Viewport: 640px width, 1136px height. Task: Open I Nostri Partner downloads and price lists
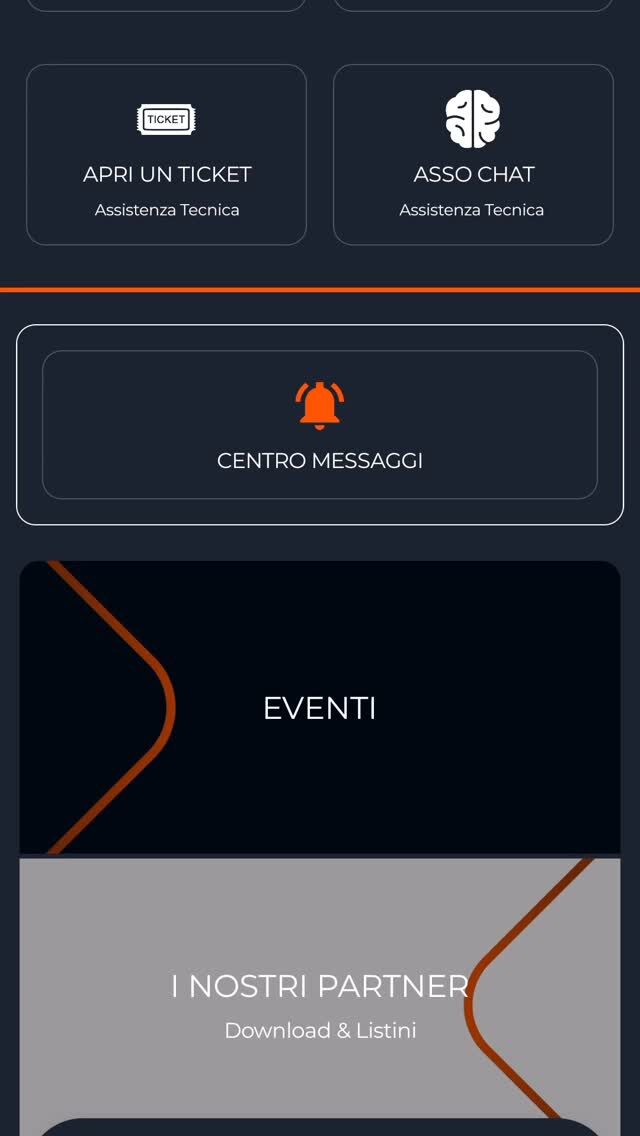320,1000
